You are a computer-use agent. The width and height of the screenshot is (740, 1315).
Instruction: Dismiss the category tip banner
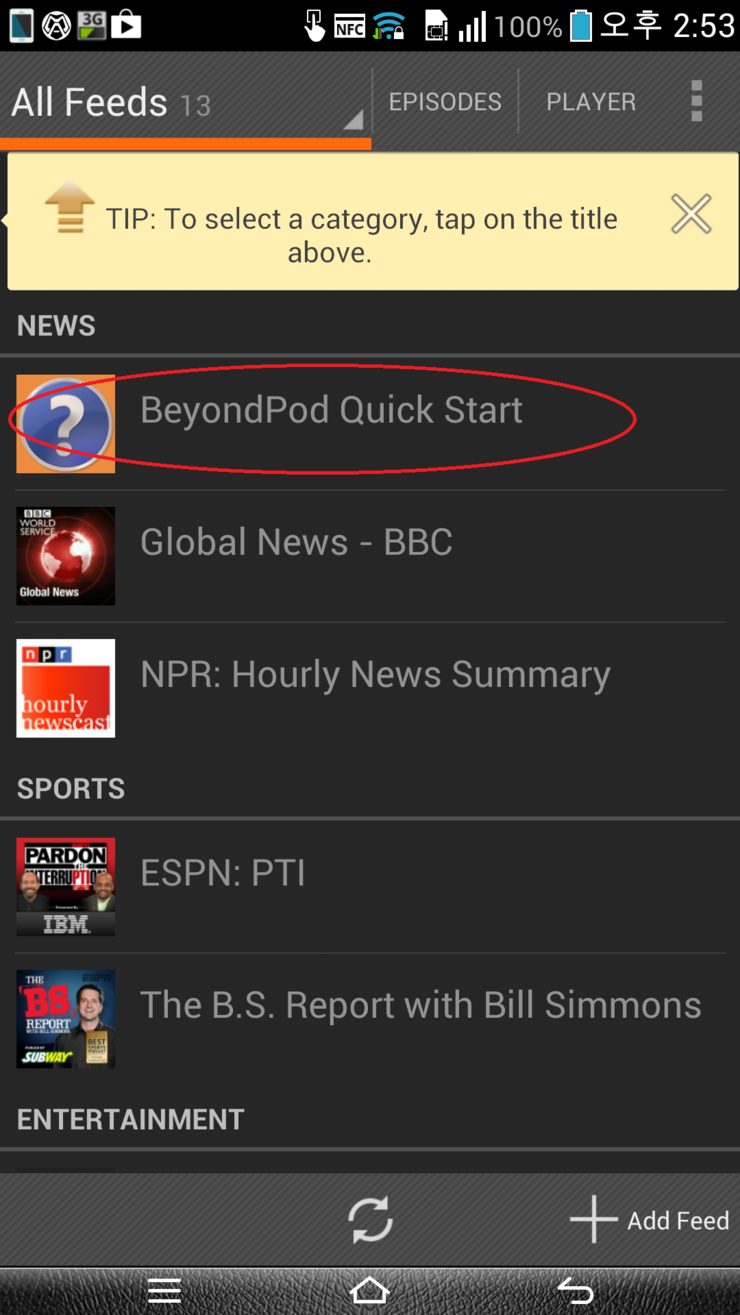coord(691,215)
